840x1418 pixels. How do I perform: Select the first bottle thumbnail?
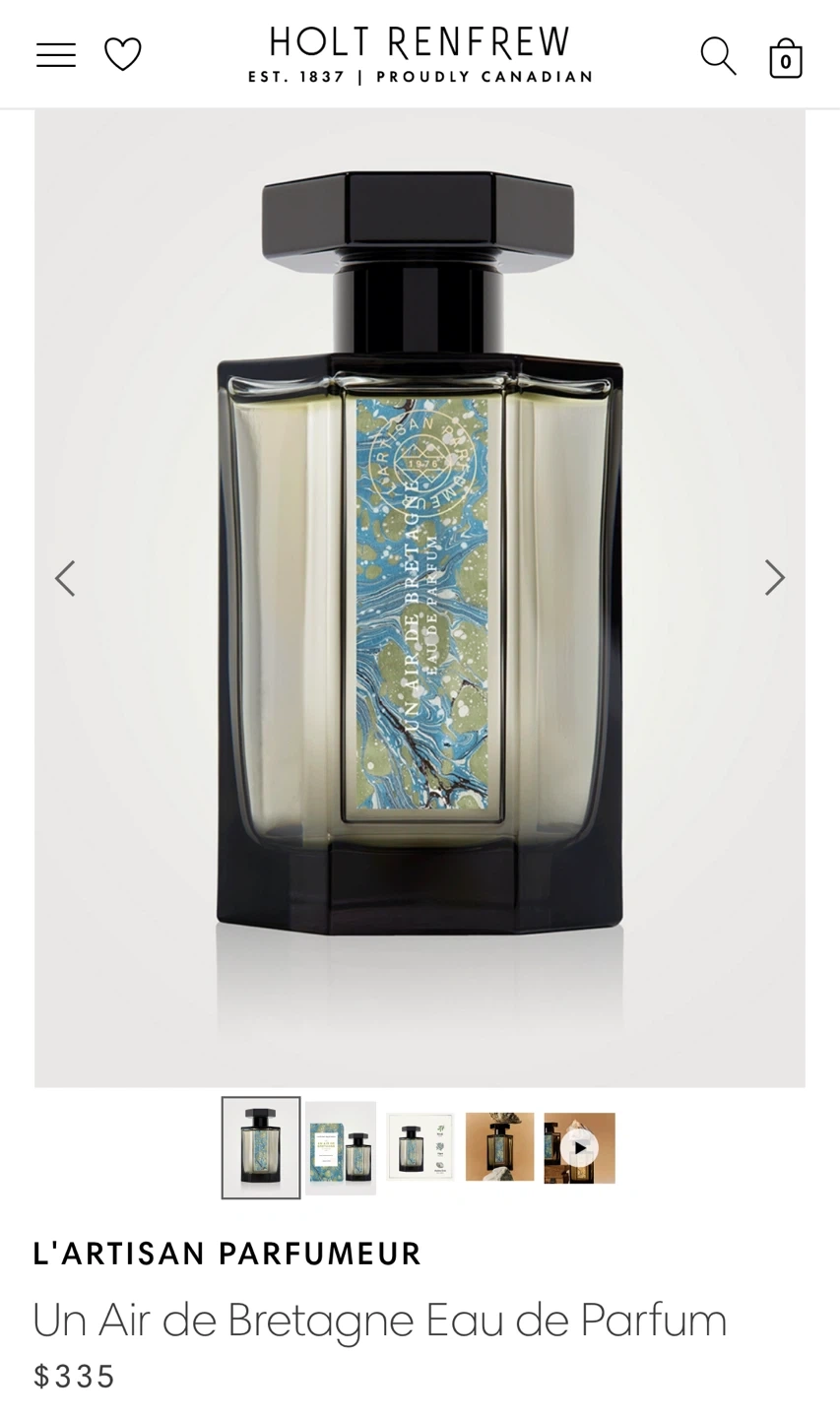[x=261, y=1147]
